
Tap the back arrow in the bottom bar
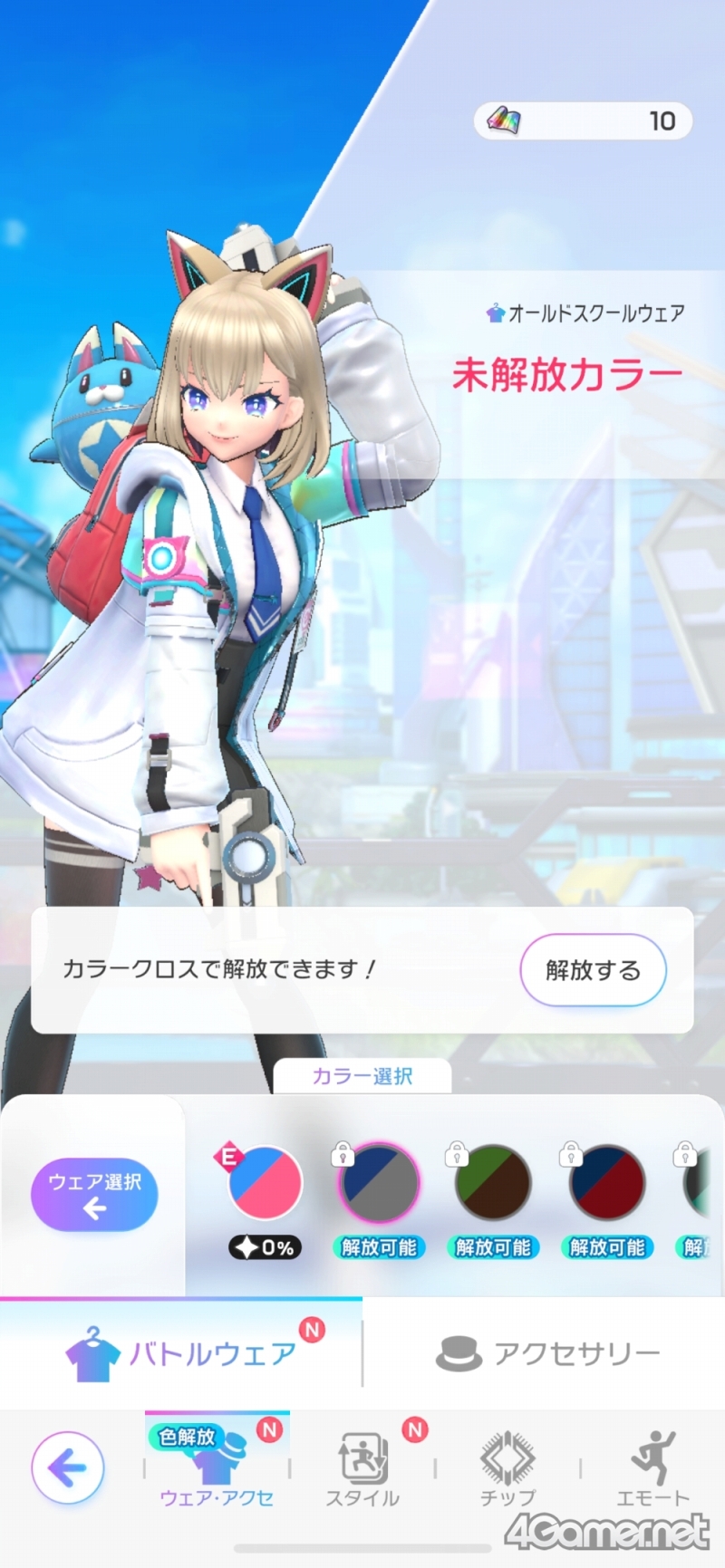pos(68,1468)
